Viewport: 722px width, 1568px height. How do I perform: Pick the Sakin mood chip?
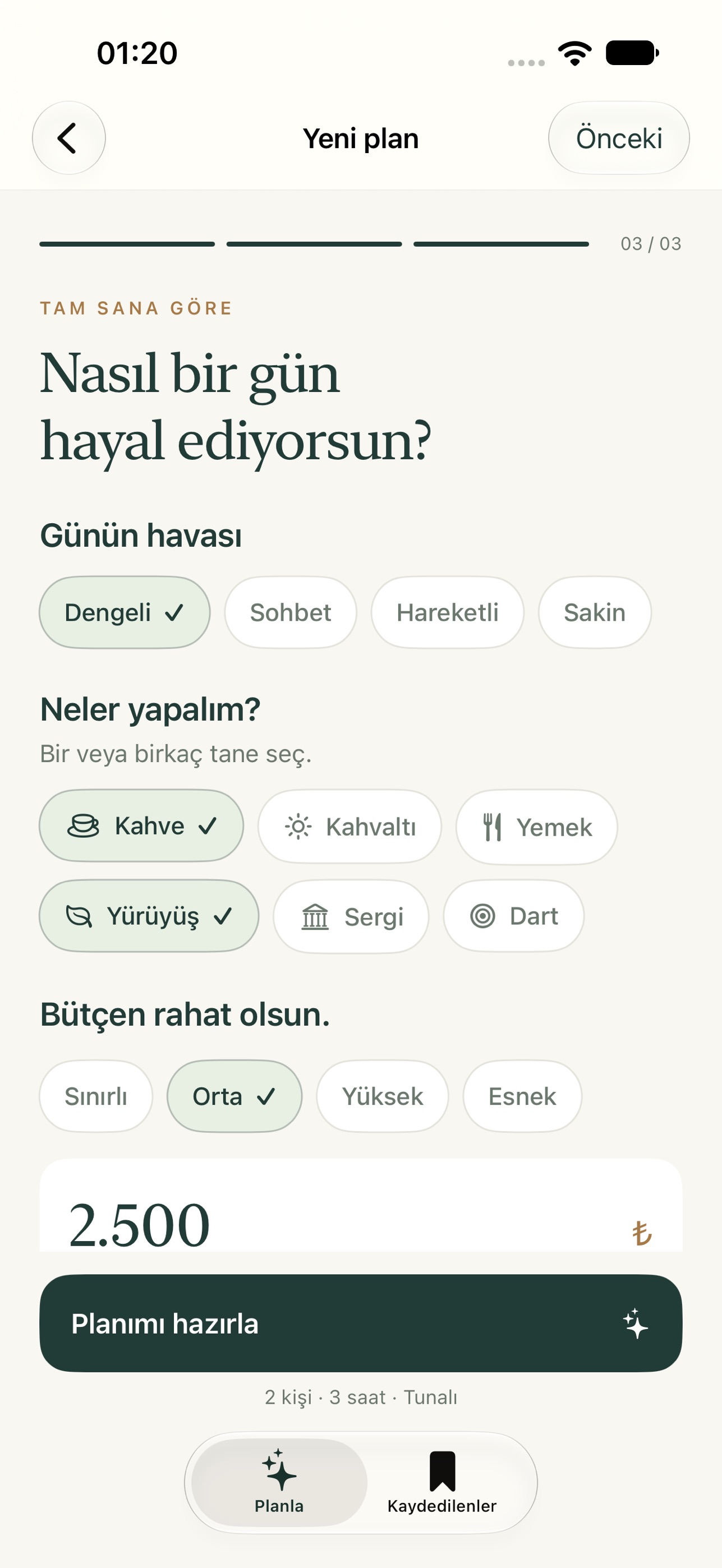click(x=595, y=612)
